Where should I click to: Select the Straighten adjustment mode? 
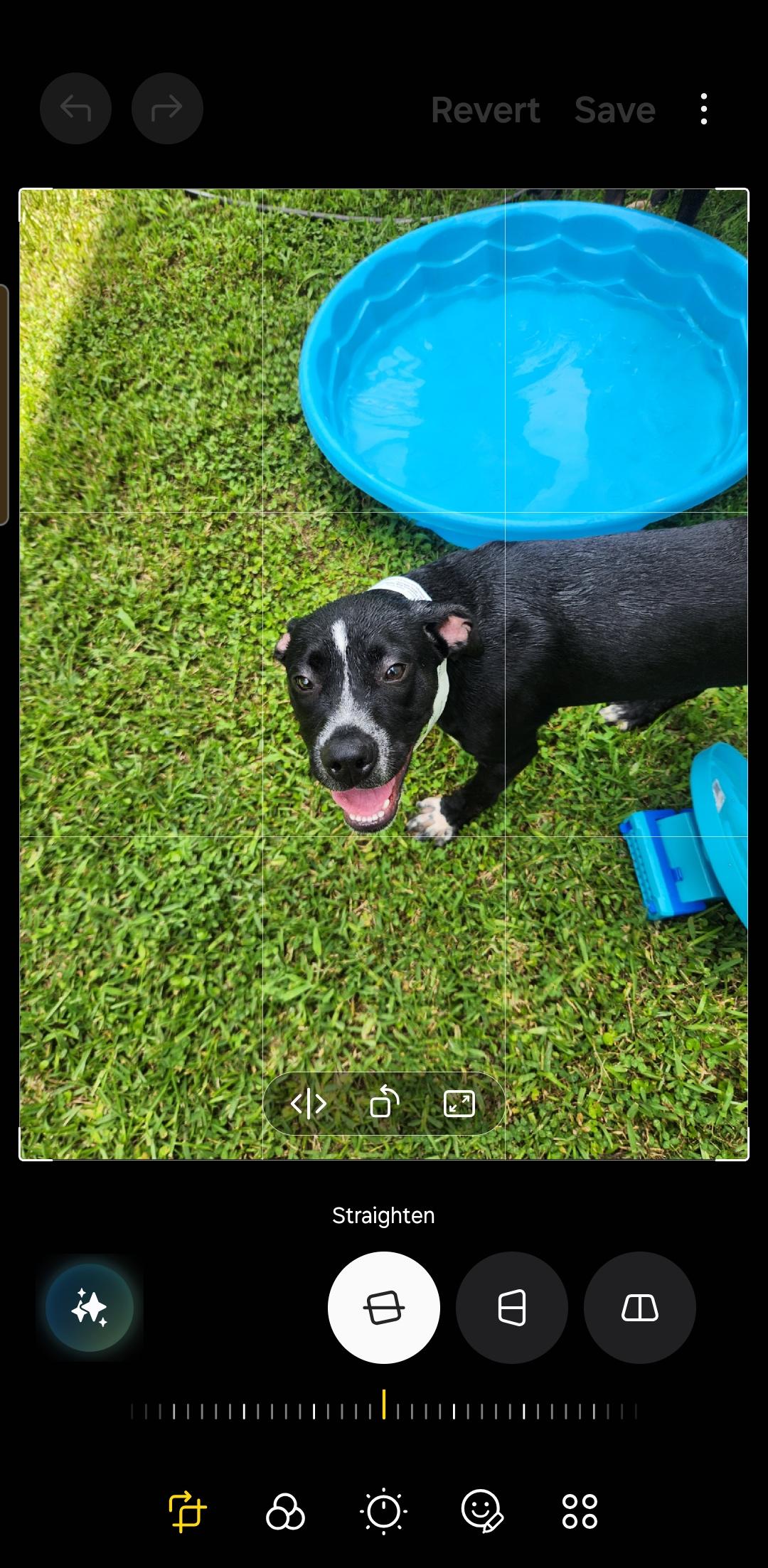(384, 1307)
